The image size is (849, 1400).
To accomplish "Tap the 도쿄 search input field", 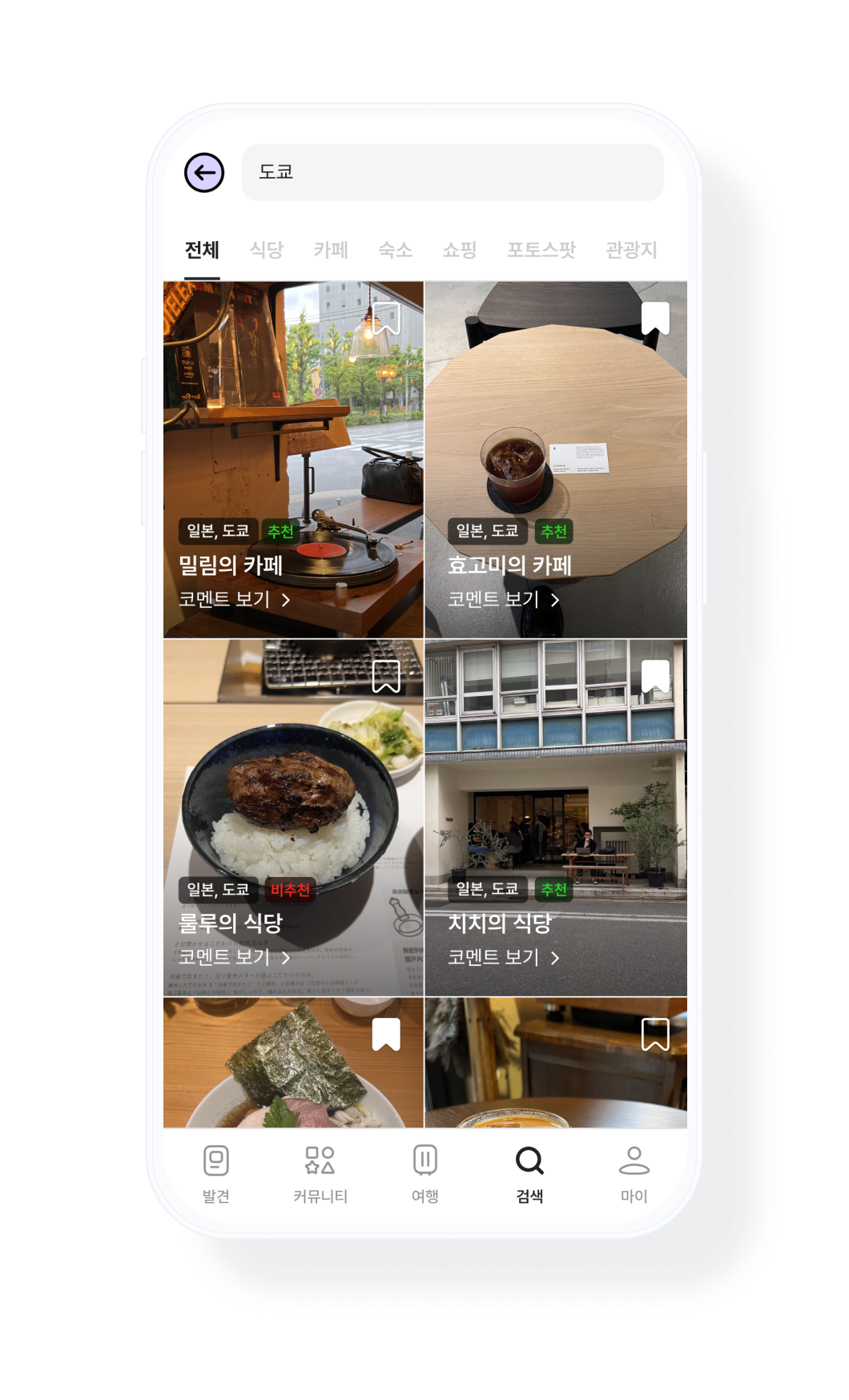I will click(451, 172).
